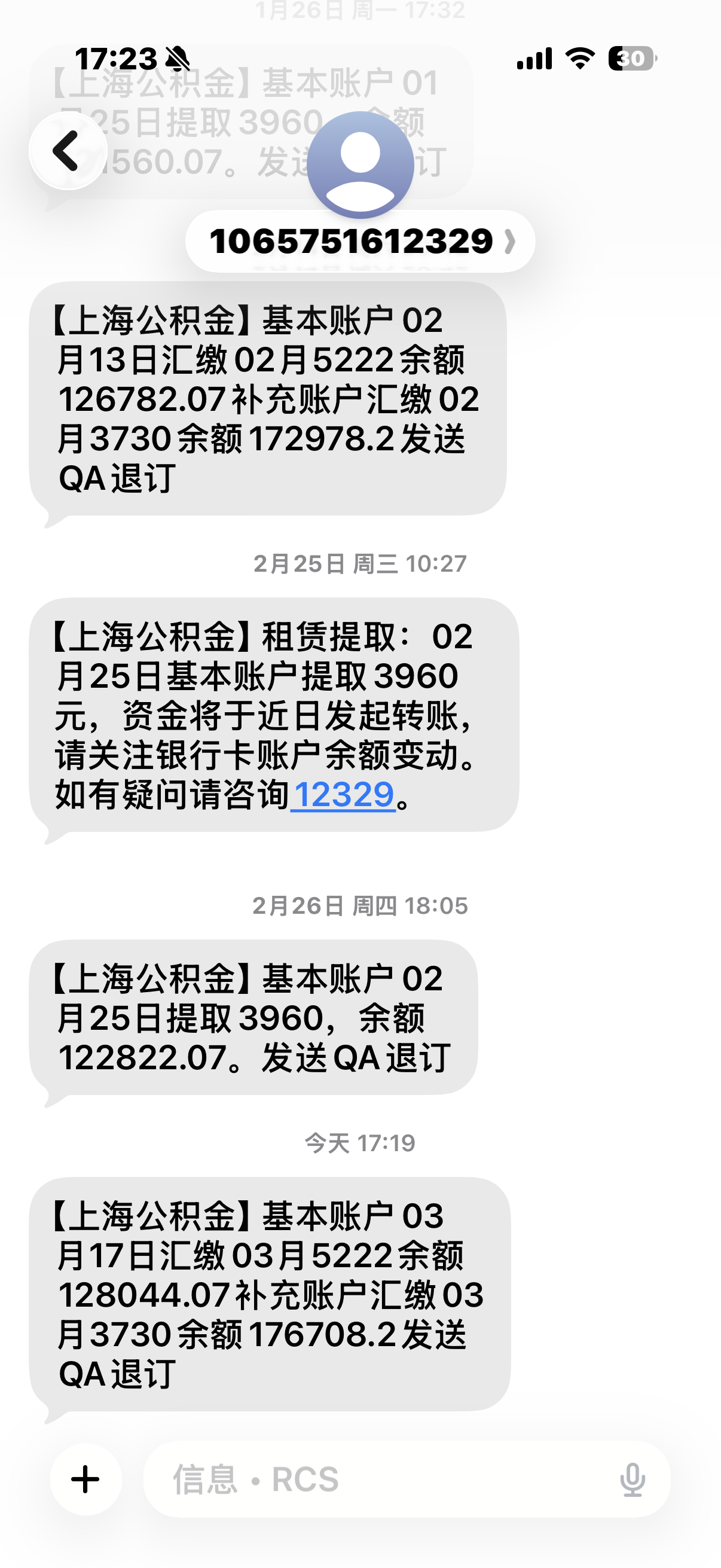The width and height of the screenshot is (721, 1568).
Task: Tap the contact avatar icon
Action: [x=360, y=164]
